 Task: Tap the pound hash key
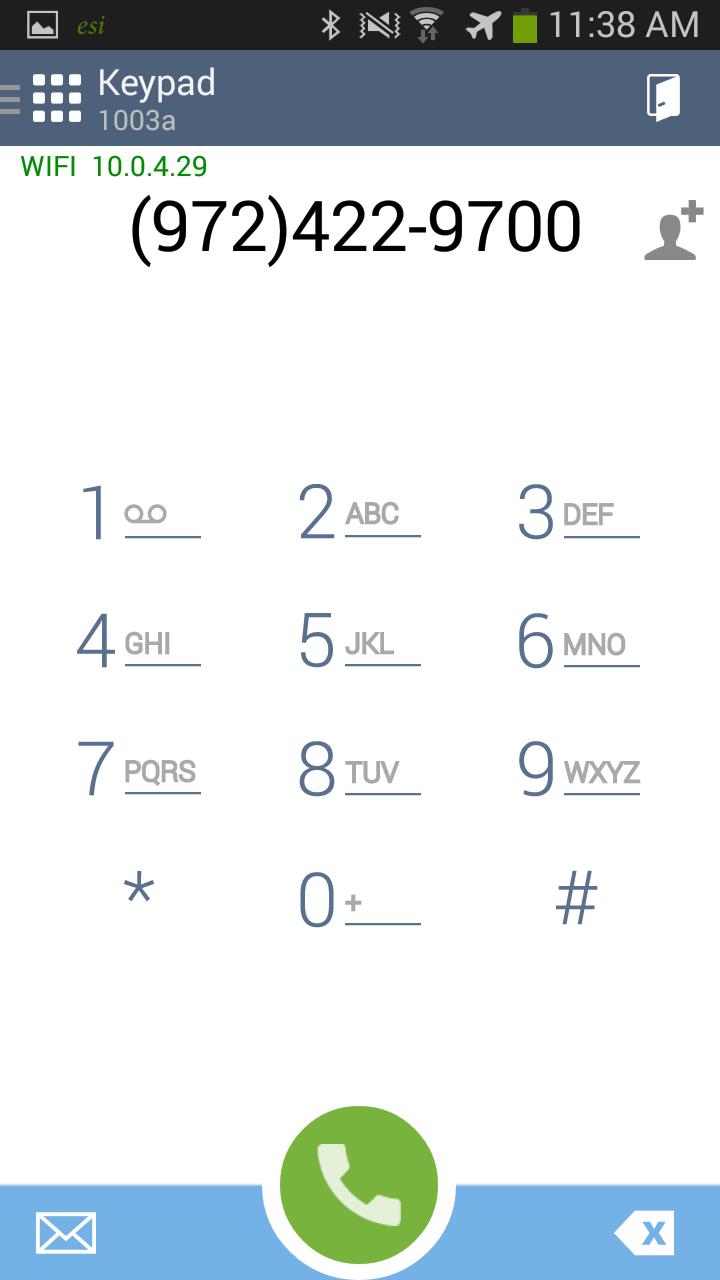point(577,897)
